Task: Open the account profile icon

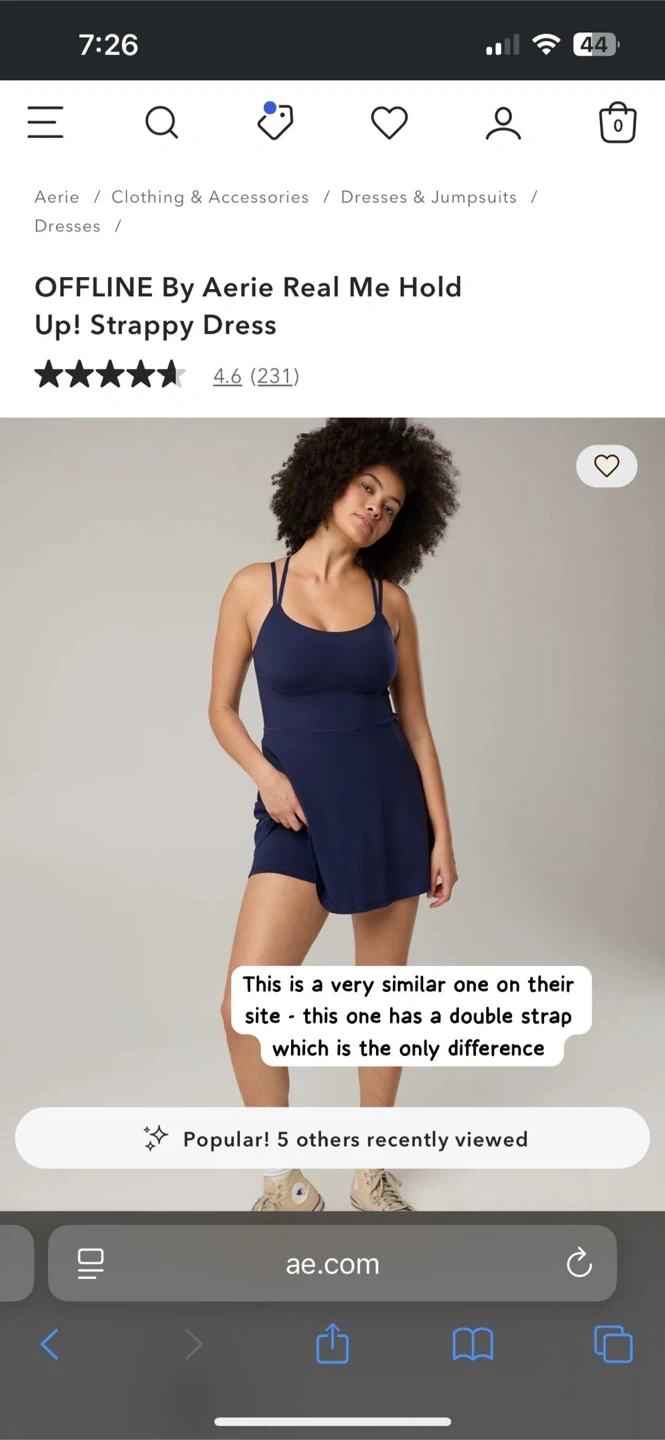Action: pyautogui.click(x=503, y=123)
